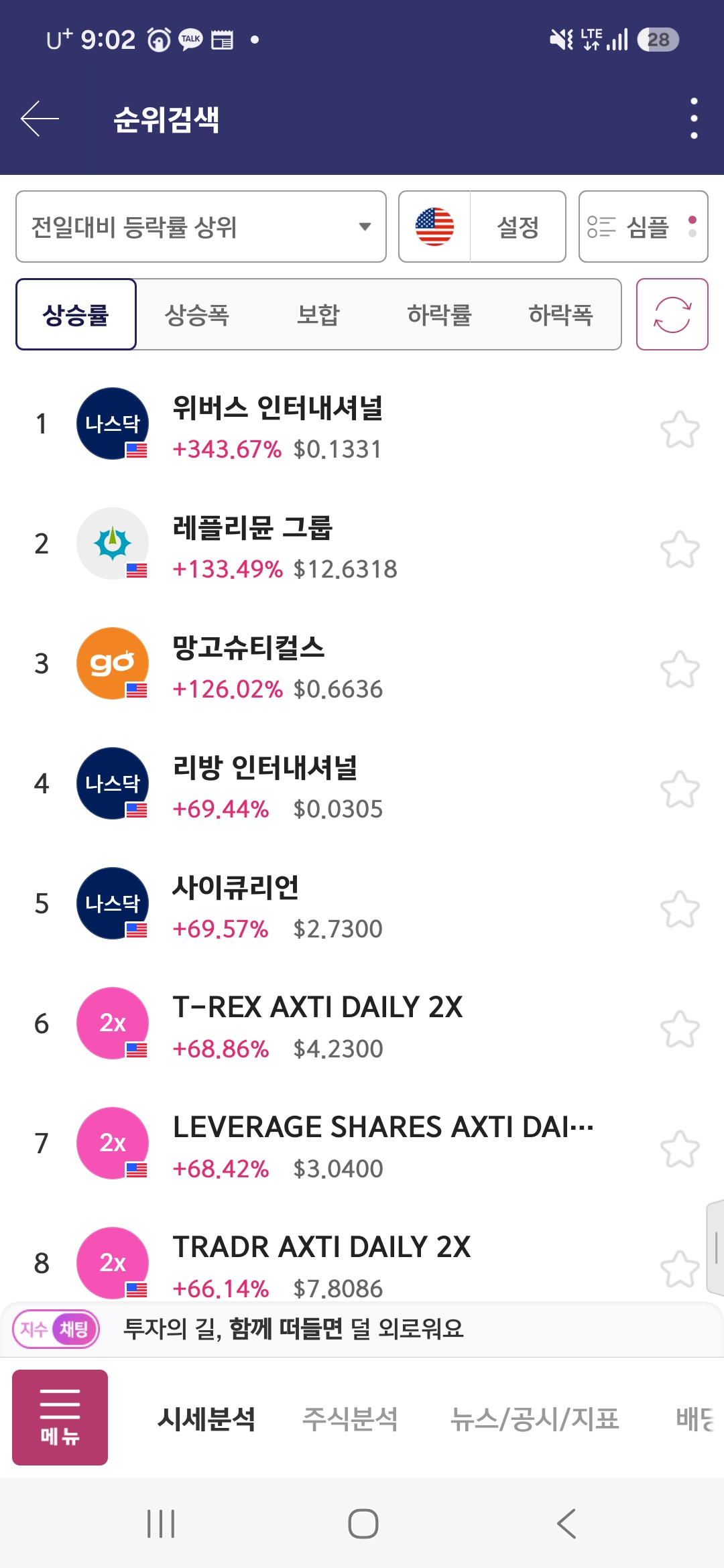This screenshot has width=724, height=1568.
Task: Refresh the ranking list
Action: pyautogui.click(x=672, y=314)
